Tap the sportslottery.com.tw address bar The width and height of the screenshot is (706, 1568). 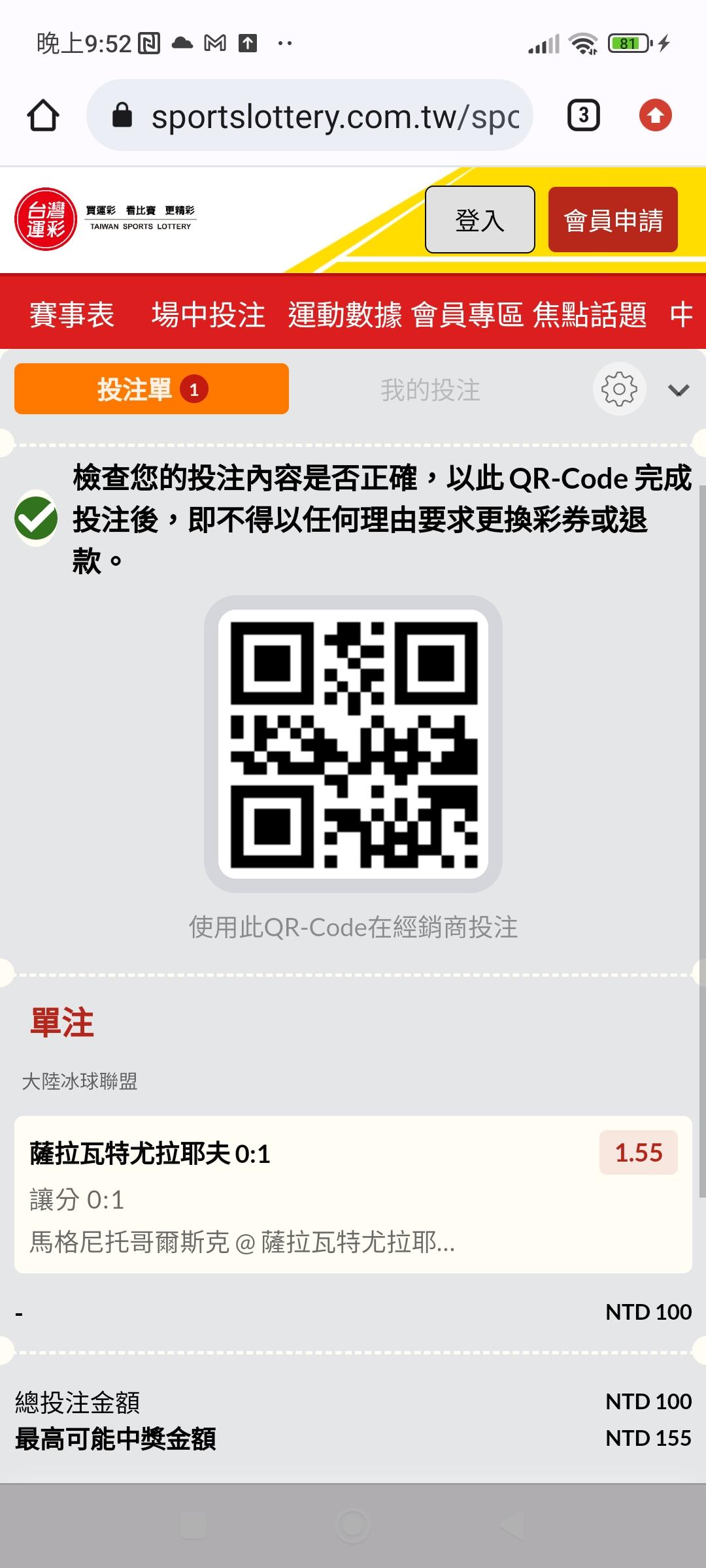[310, 116]
